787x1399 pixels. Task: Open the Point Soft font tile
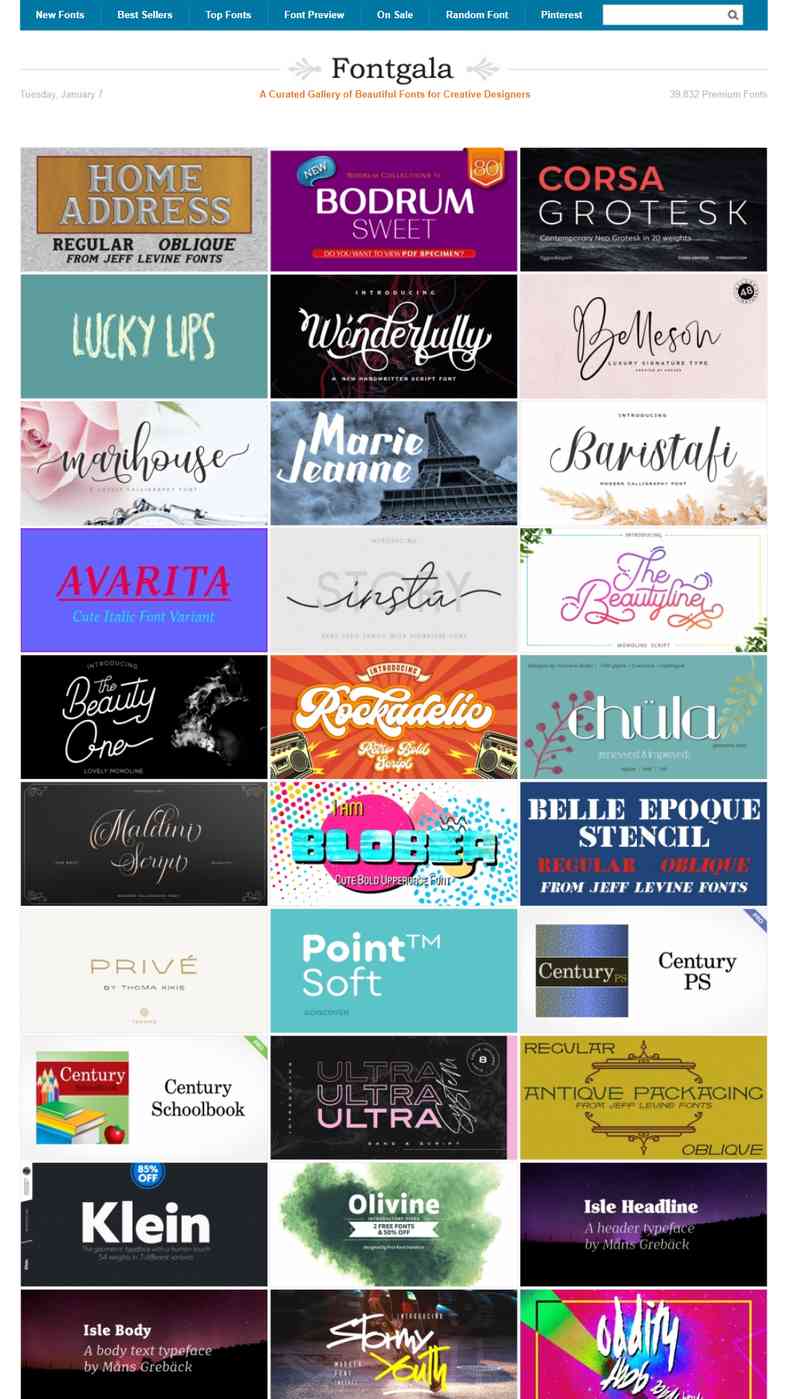[x=394, y=971]
